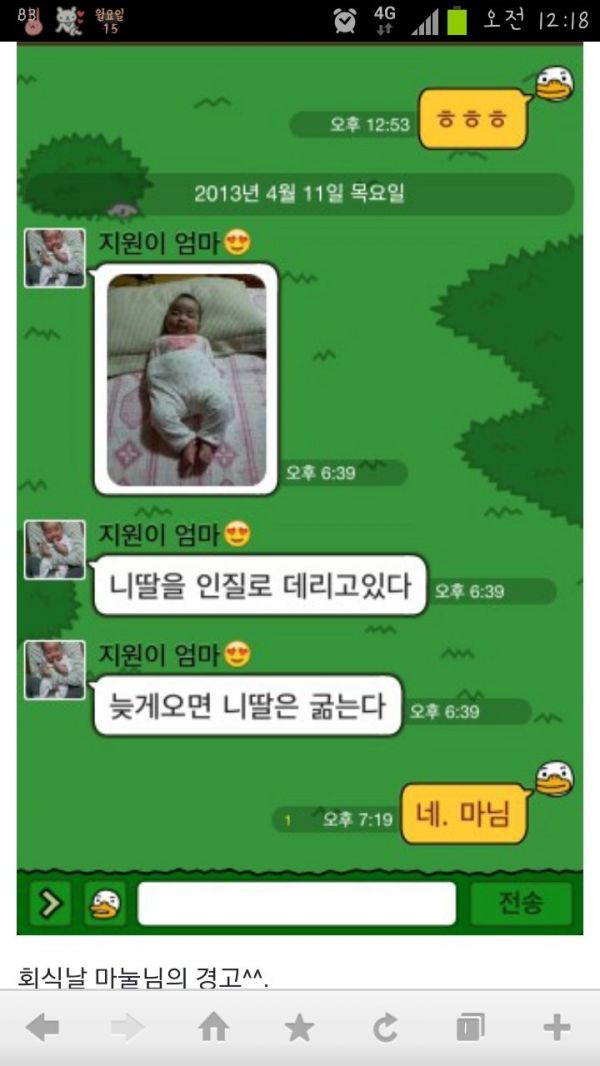Go back to the previous page

[x=43, y=1027]
